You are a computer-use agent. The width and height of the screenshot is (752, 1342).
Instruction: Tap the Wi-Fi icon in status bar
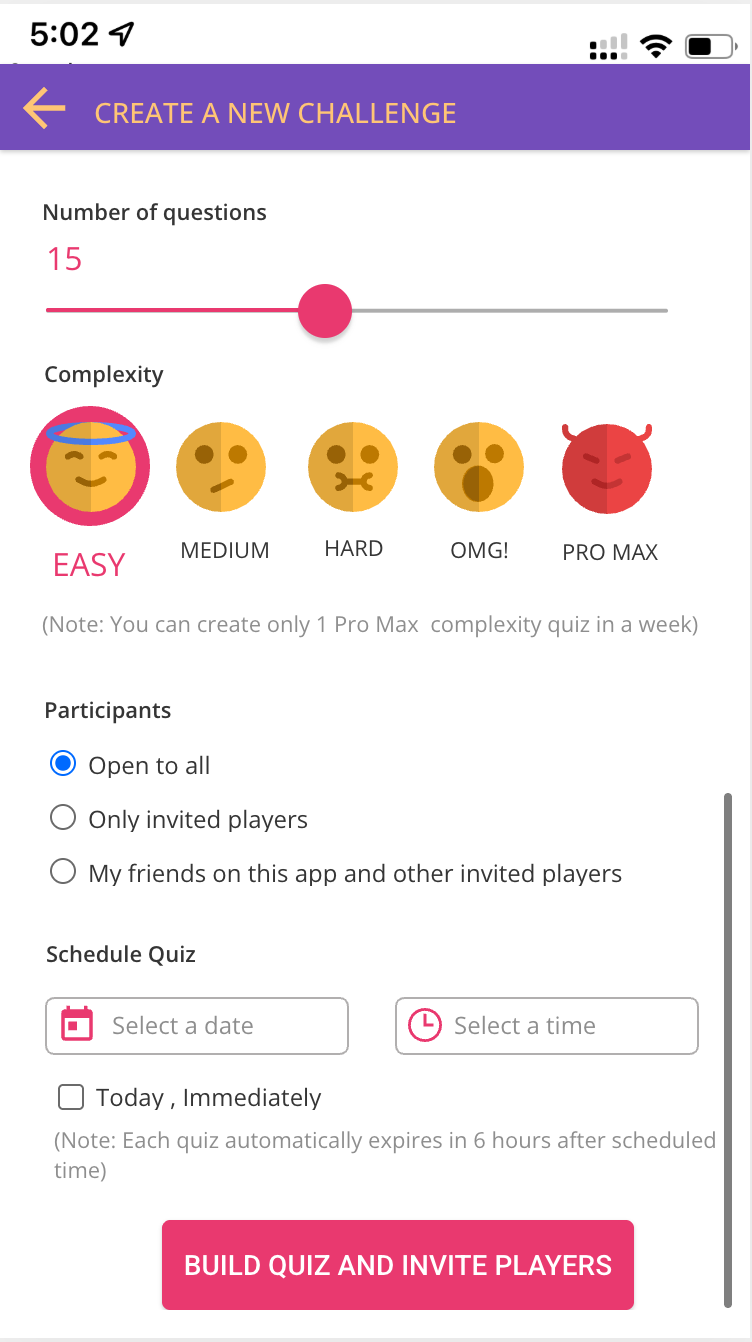tap(656, 44)
